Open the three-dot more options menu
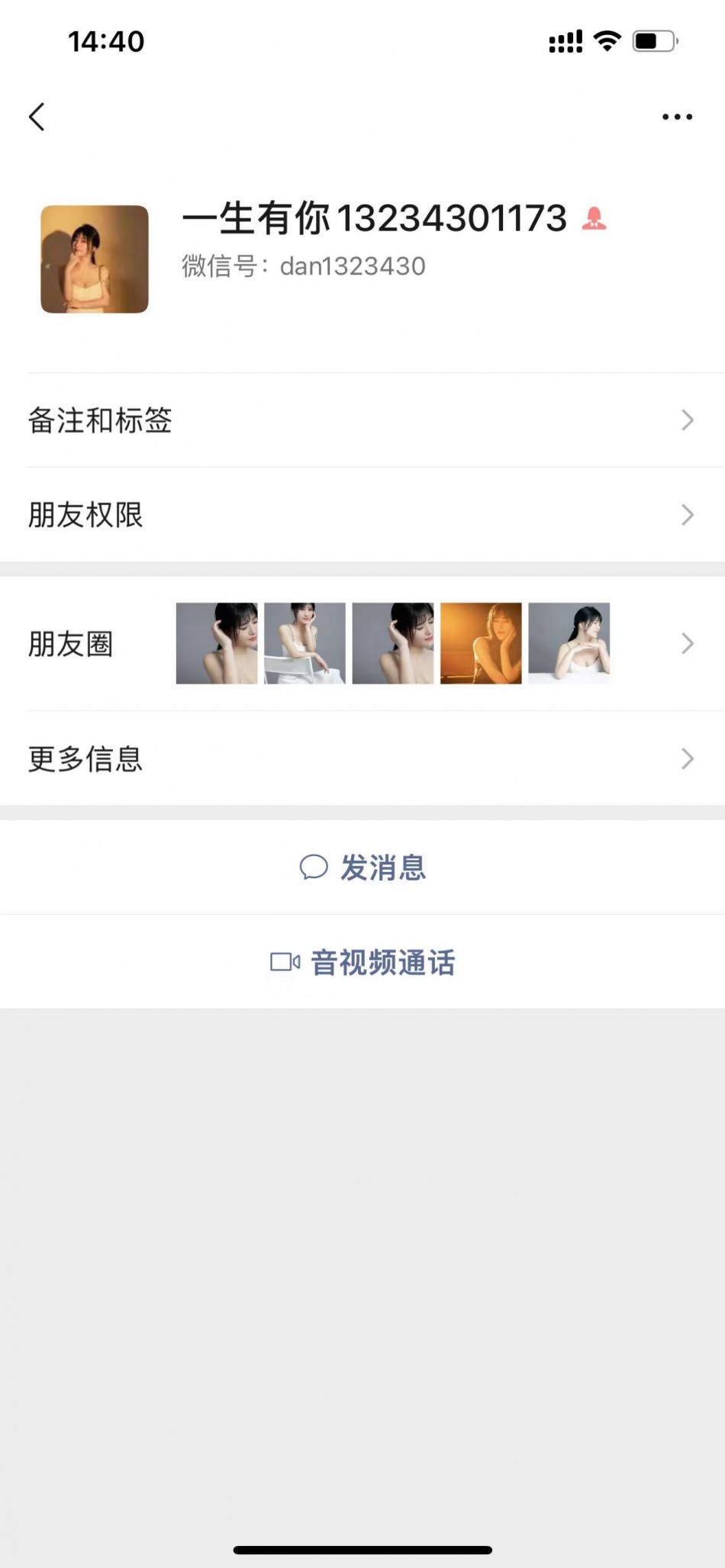Viewport: 725px width, 1568px height. click(677, 117)
